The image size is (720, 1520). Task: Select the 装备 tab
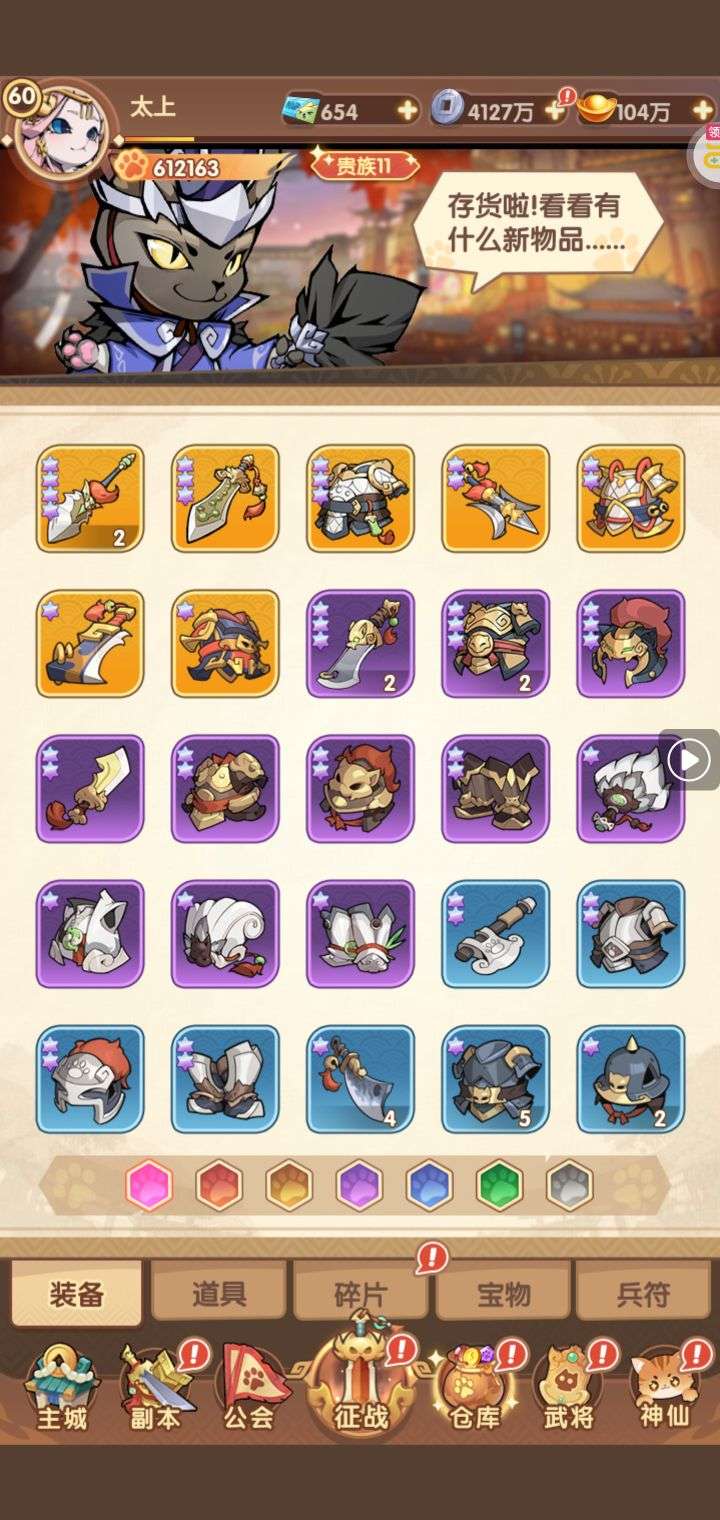(x=77, y=1294)
